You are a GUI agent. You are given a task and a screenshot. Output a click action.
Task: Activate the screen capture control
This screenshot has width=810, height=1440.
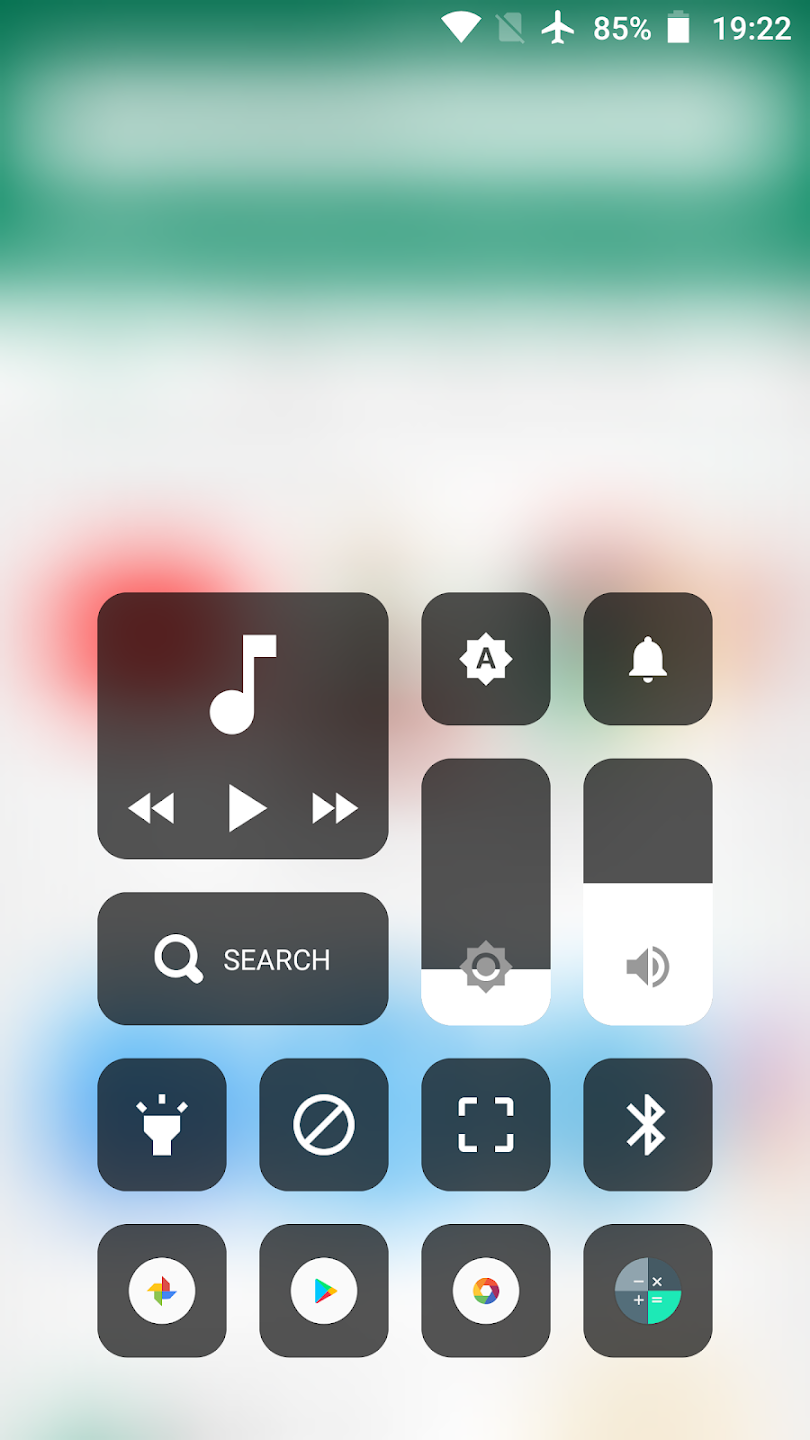pyautogui.click(x=485, y=1124)
